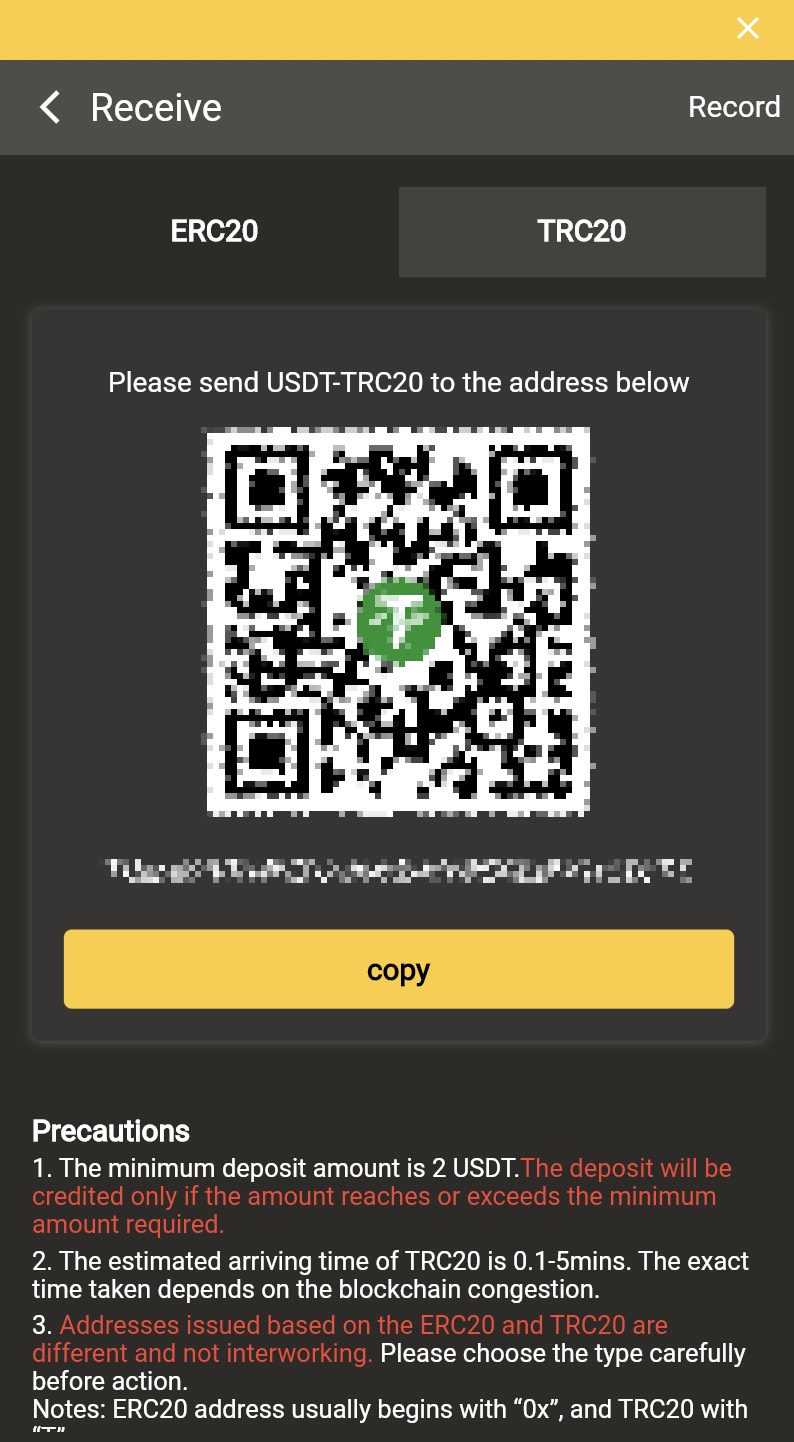Open the deposit Record page
Viewport: 794px width, 1442px height.
pyautogui.click(x=733, y=107)
